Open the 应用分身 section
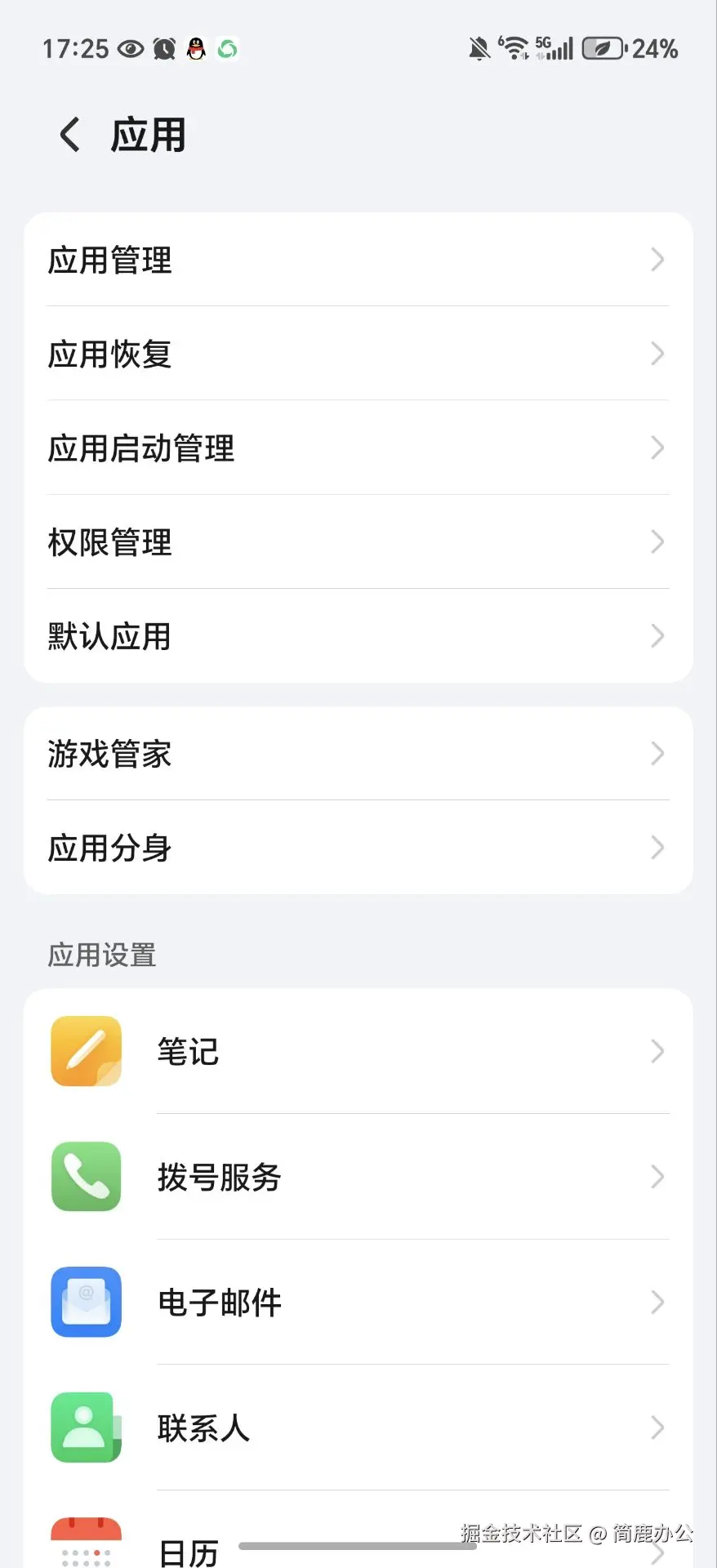 click(358, 849)
